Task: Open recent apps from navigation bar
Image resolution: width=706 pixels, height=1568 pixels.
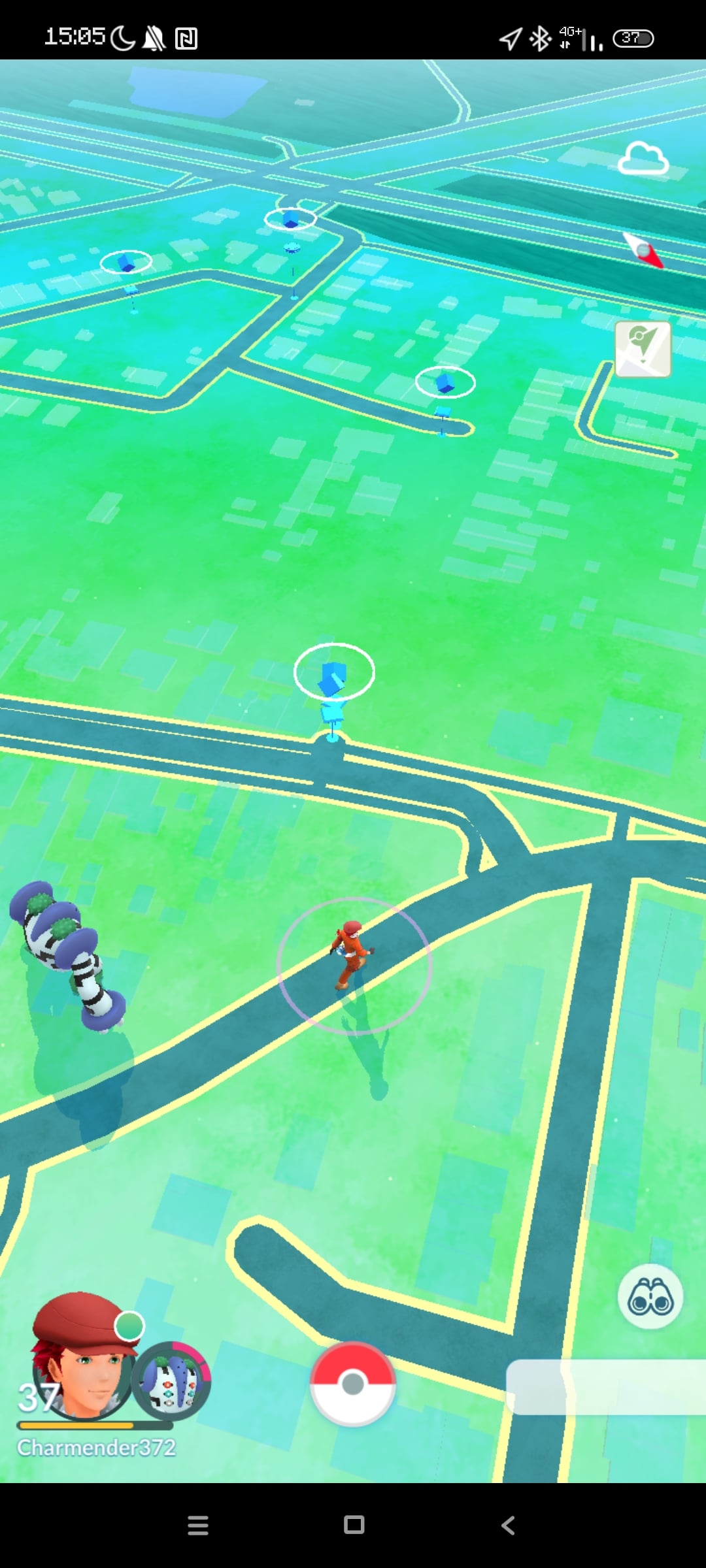Action: point(198,1525)
